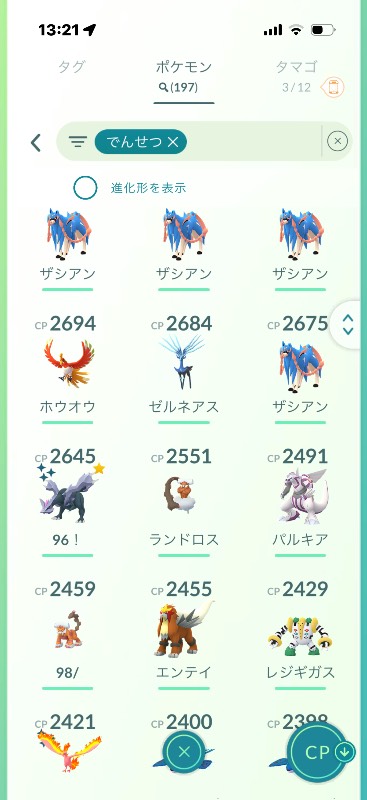Tap the fast scroll handle
Viewport: 367px width, 800px height.
coord(349,324)
